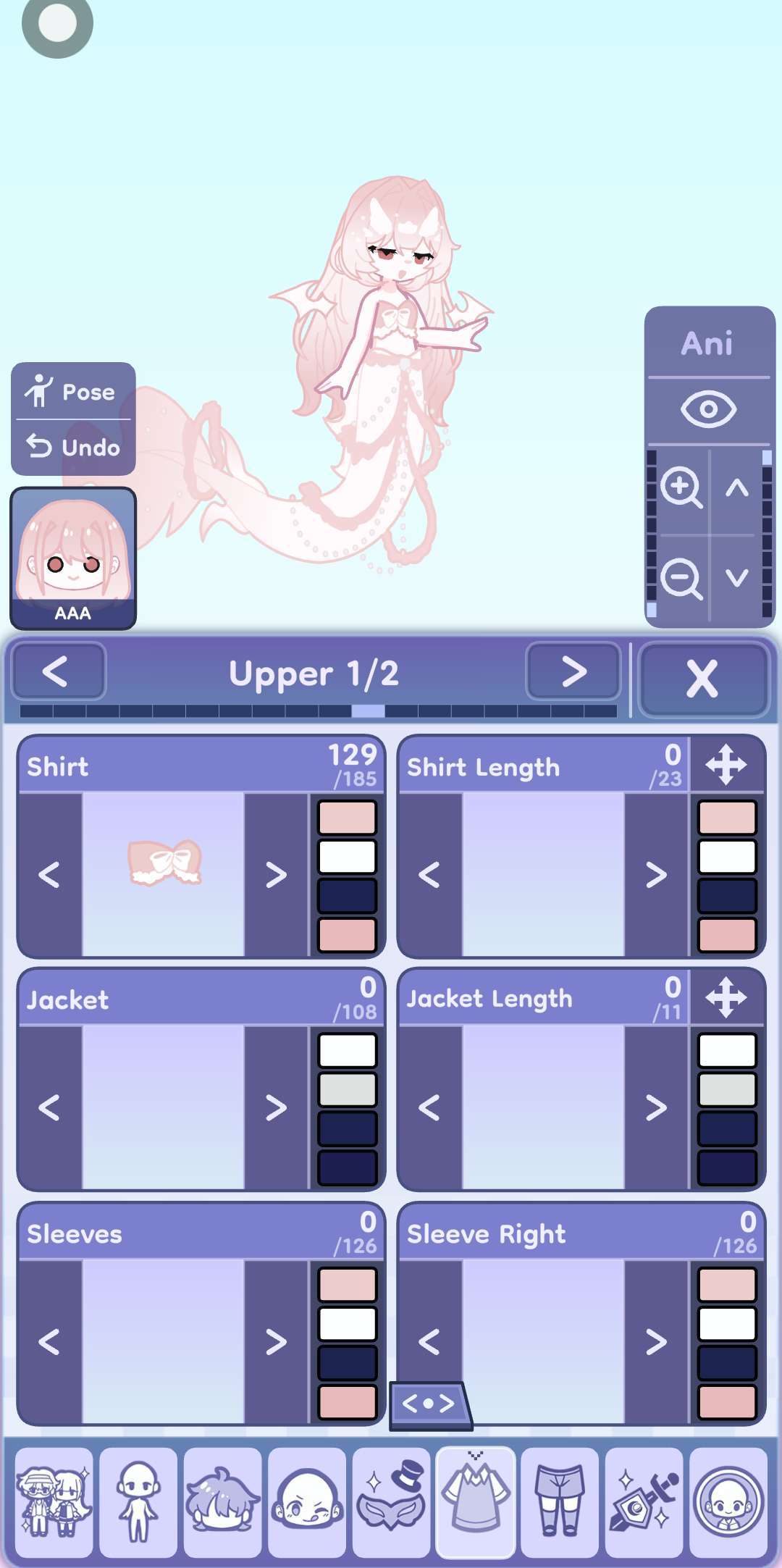
Task: Switch to the next Shirt style
Action: (x=276, y=875)
